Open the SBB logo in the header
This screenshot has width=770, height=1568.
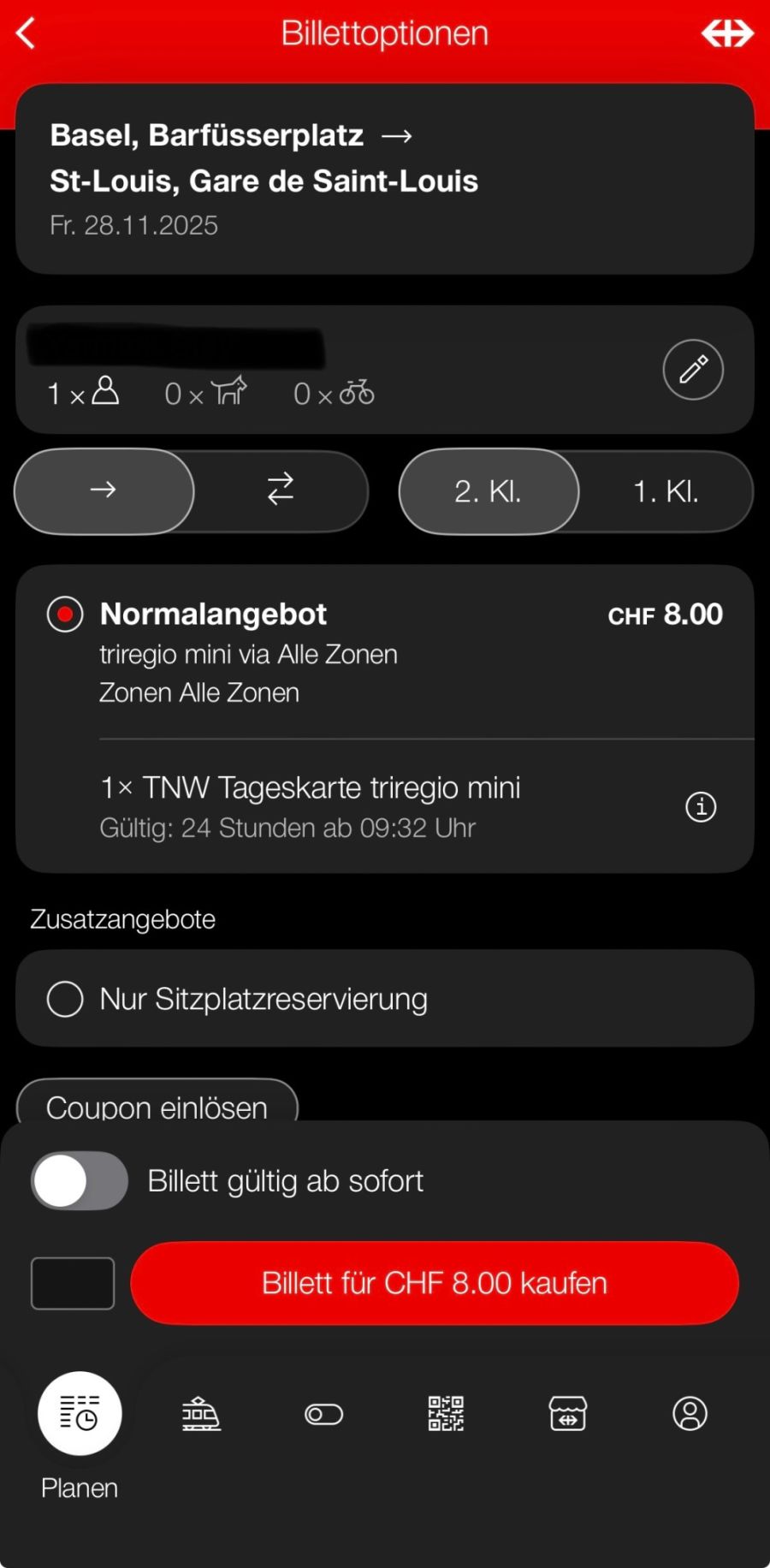click(727, 33)
